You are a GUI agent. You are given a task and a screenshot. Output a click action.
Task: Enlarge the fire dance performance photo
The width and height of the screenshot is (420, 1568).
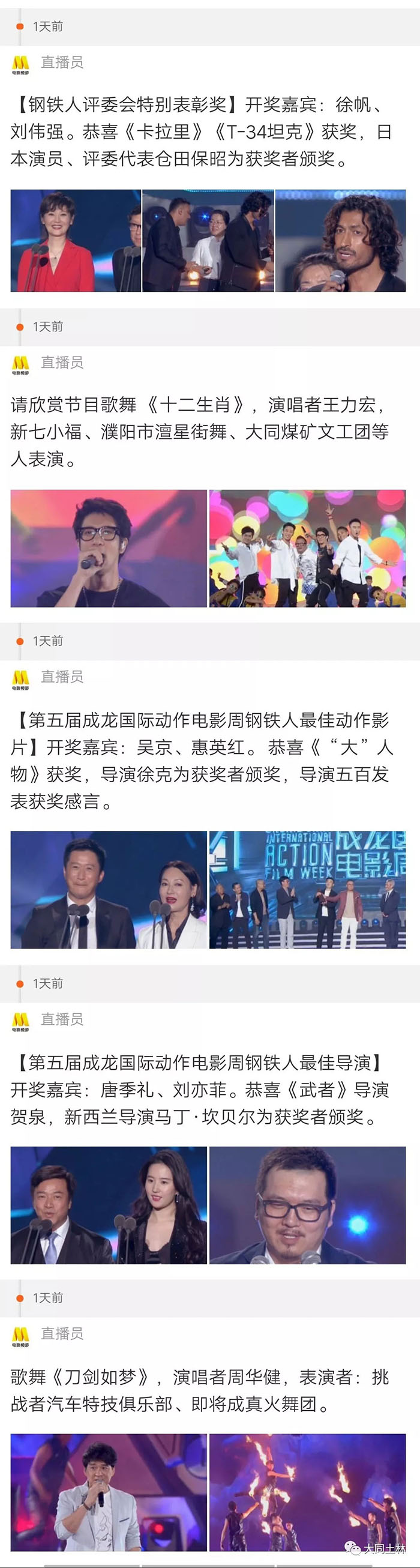pyautogui.click(x=307, y=1492)
